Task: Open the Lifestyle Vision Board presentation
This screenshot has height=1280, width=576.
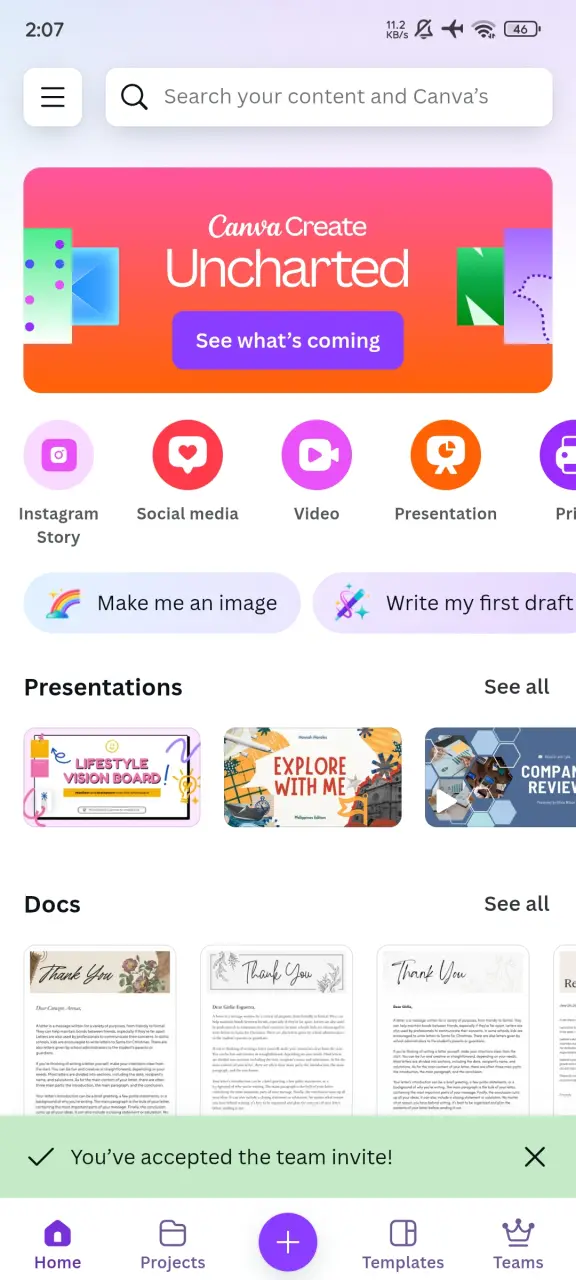Action: 112,777
